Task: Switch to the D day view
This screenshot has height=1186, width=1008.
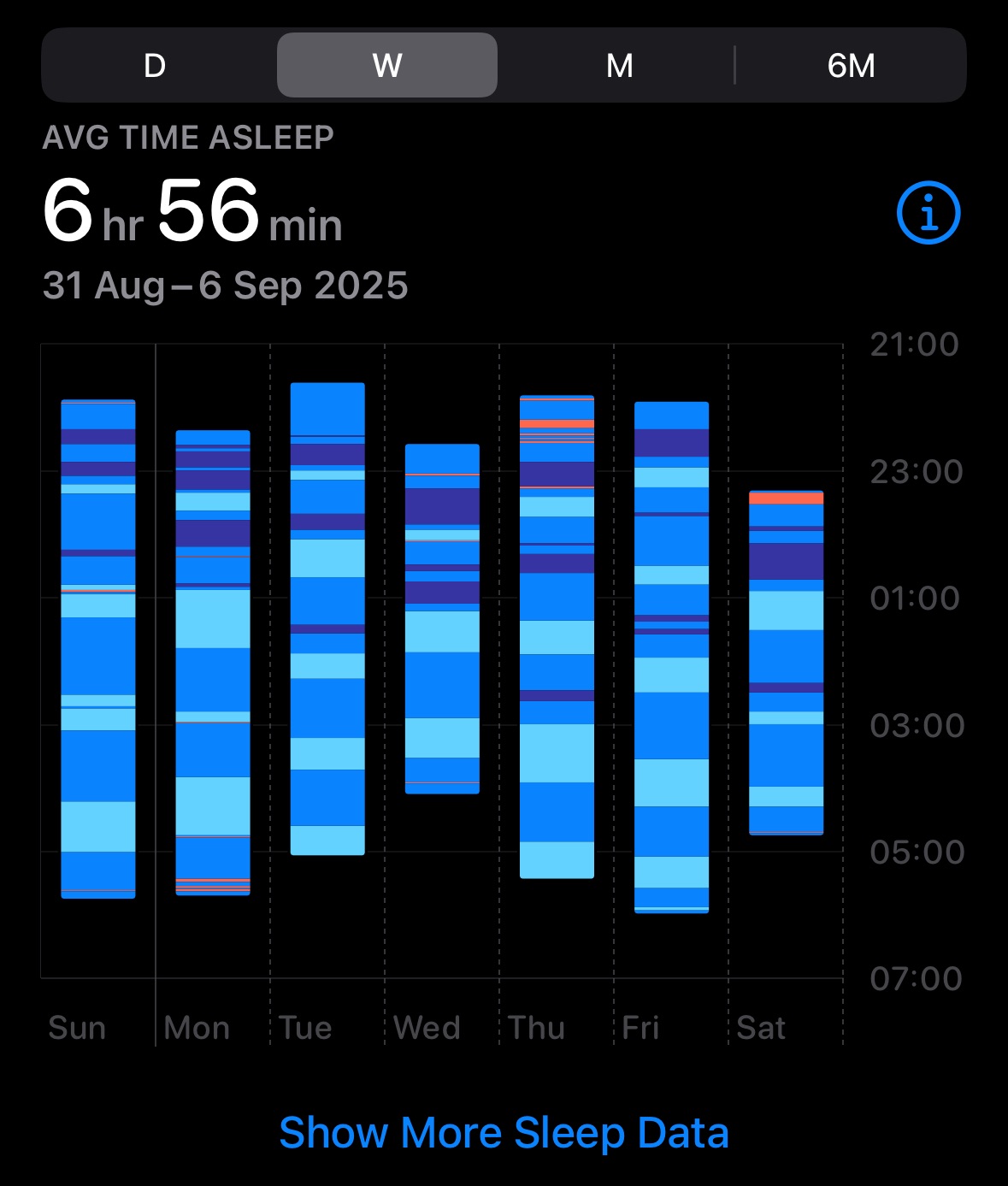Action: coord(155,66)
